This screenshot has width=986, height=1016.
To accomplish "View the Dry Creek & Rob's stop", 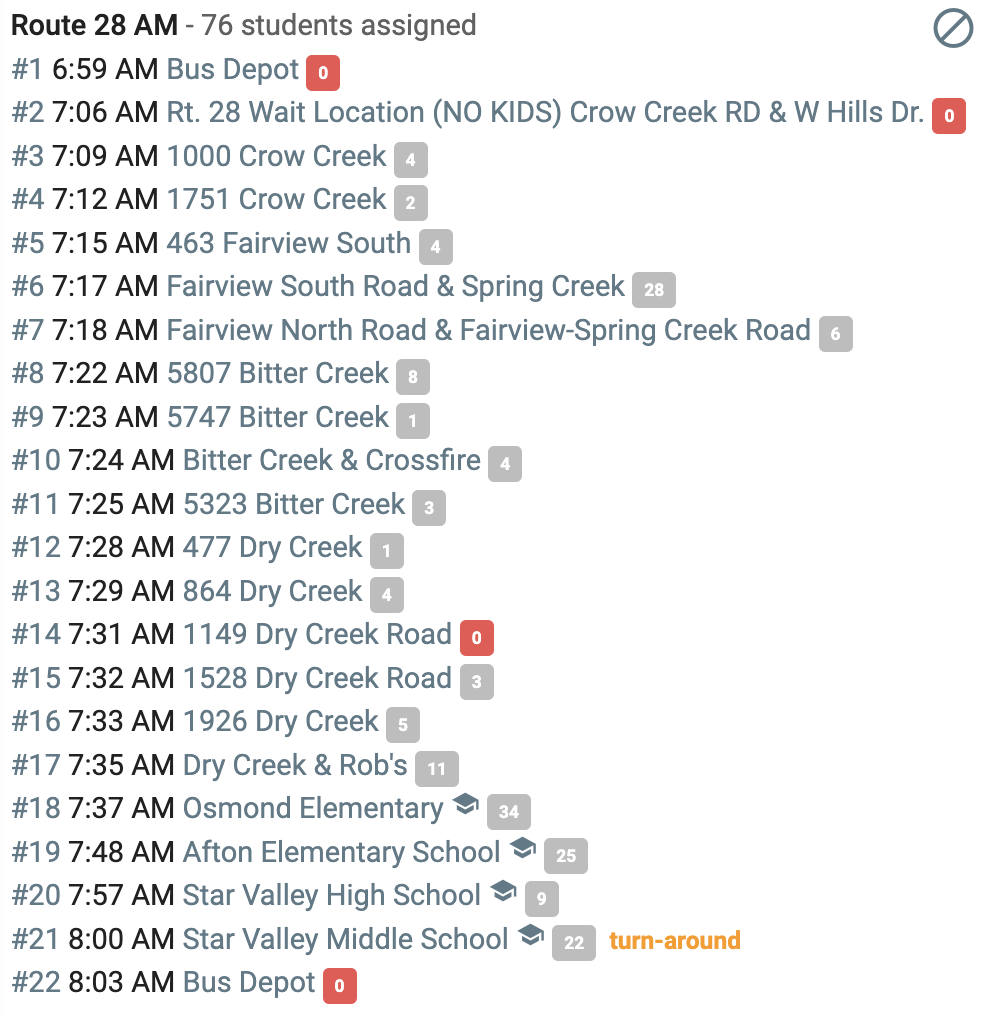I will pos(295,765).
